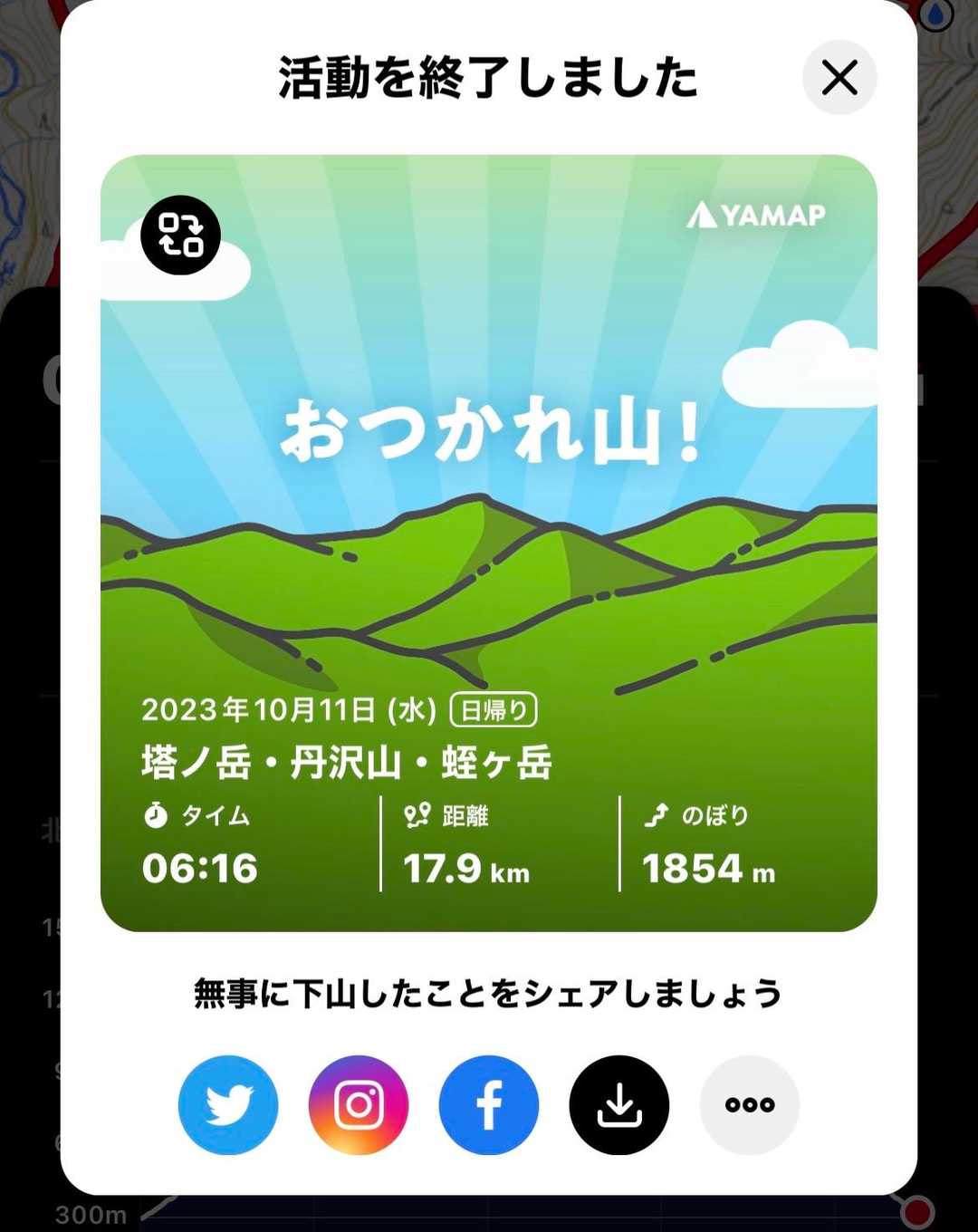
Task: Share the activity on Twitter
Action: pyautogui.click(x=228, y=1104)
